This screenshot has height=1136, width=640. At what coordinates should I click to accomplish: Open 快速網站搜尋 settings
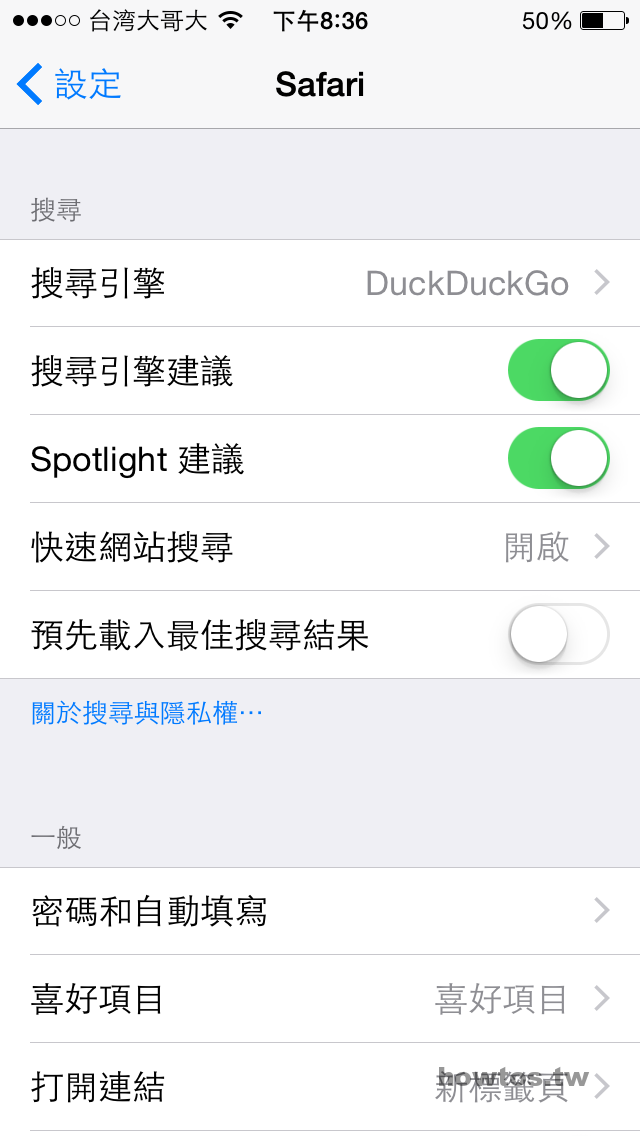(320, 547)
